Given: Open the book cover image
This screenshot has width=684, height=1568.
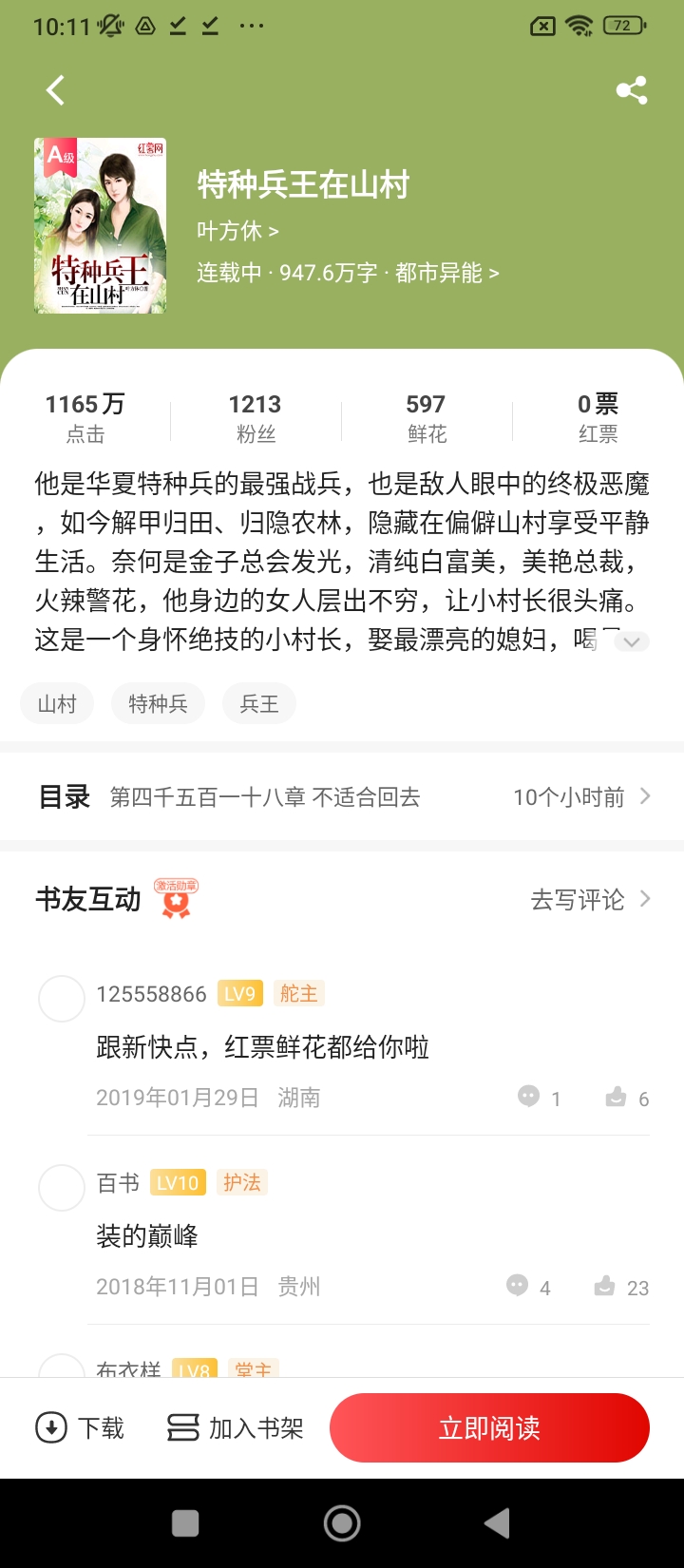Looking at the screenshot, I should coord(100,225).
